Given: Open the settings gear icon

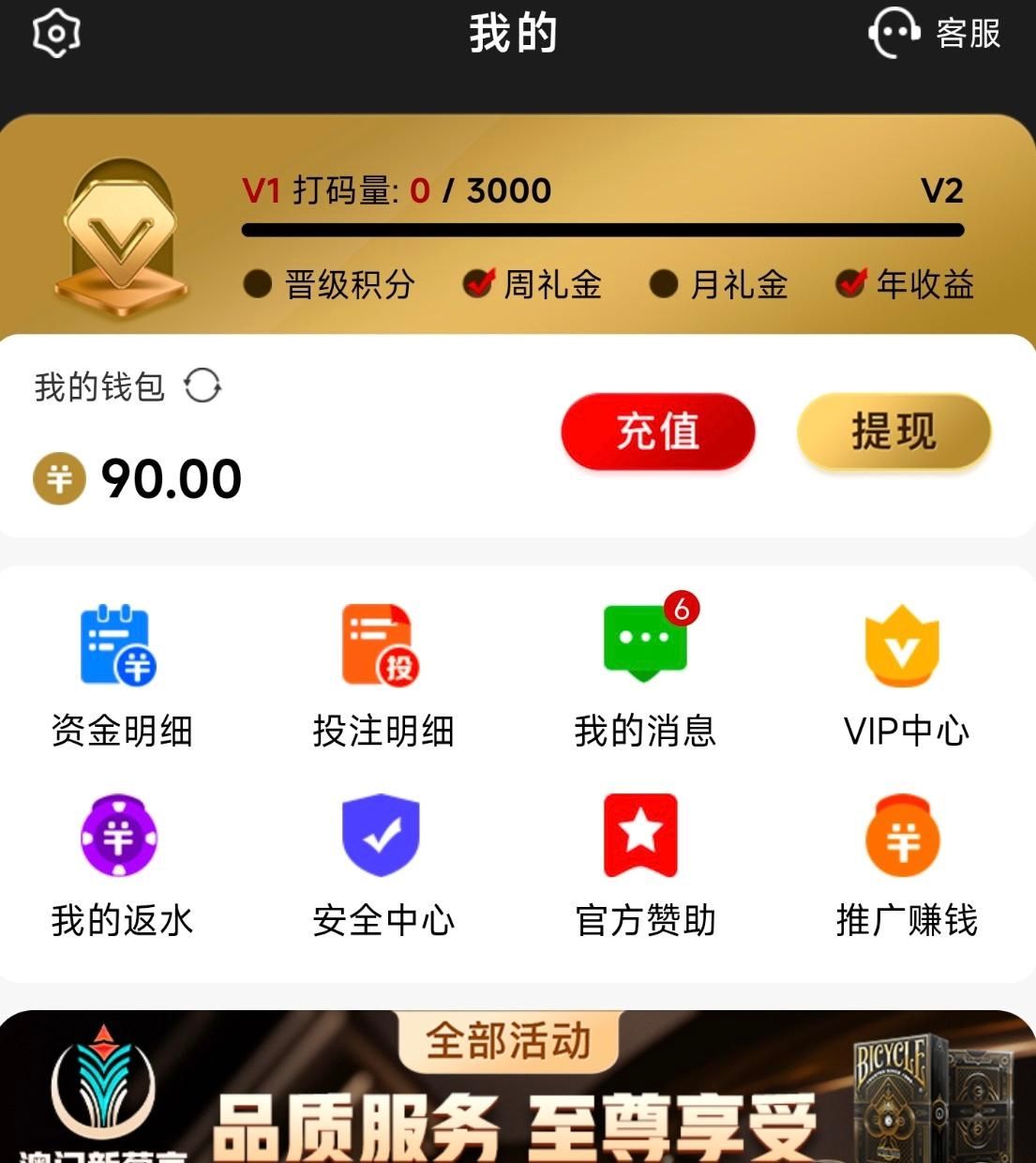Looking at the screenshot, I should pyautogui.click(x=56, y=34).
